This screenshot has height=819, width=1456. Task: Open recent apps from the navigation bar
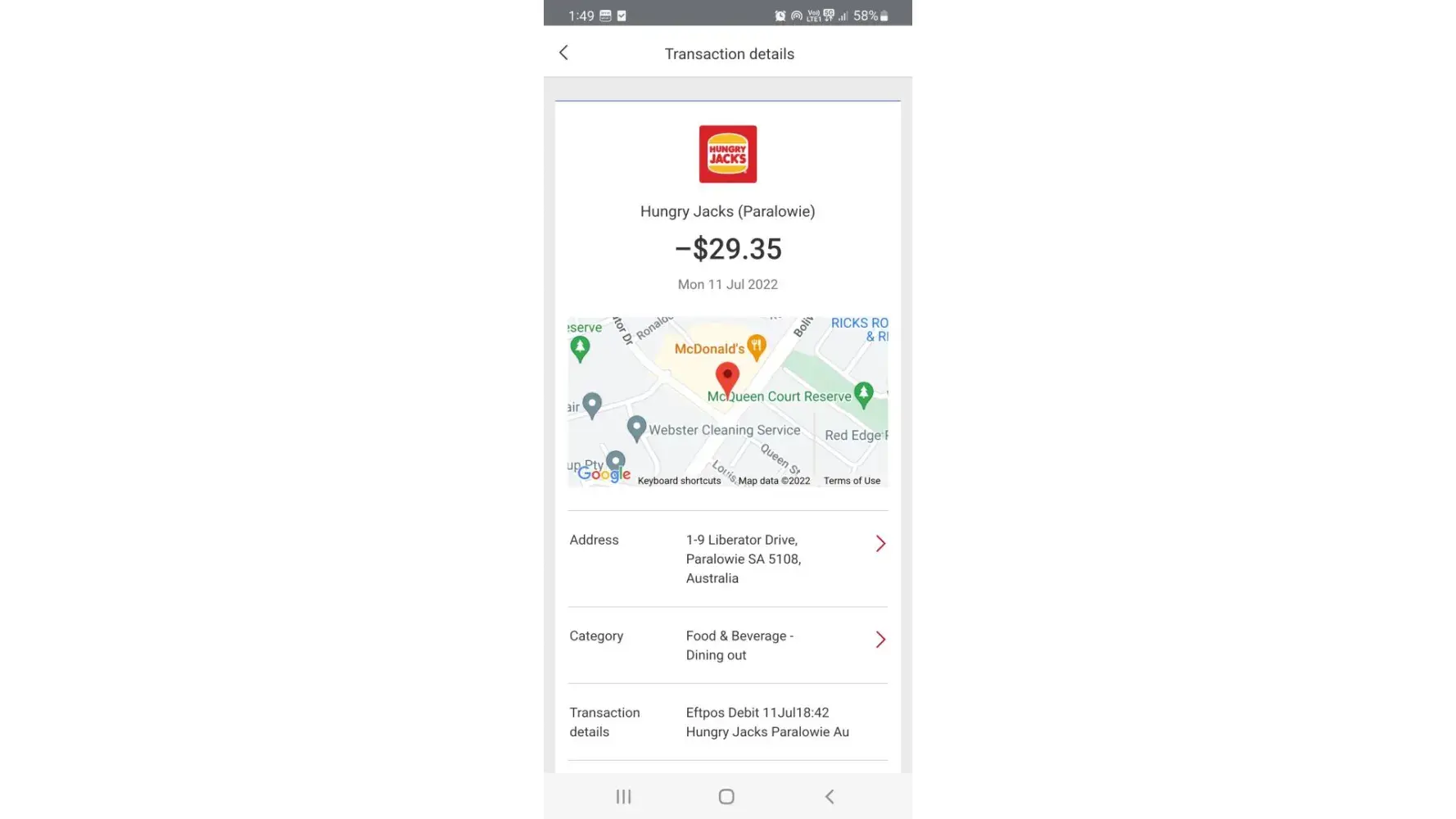pyautogui.click(x=623, y=796)
